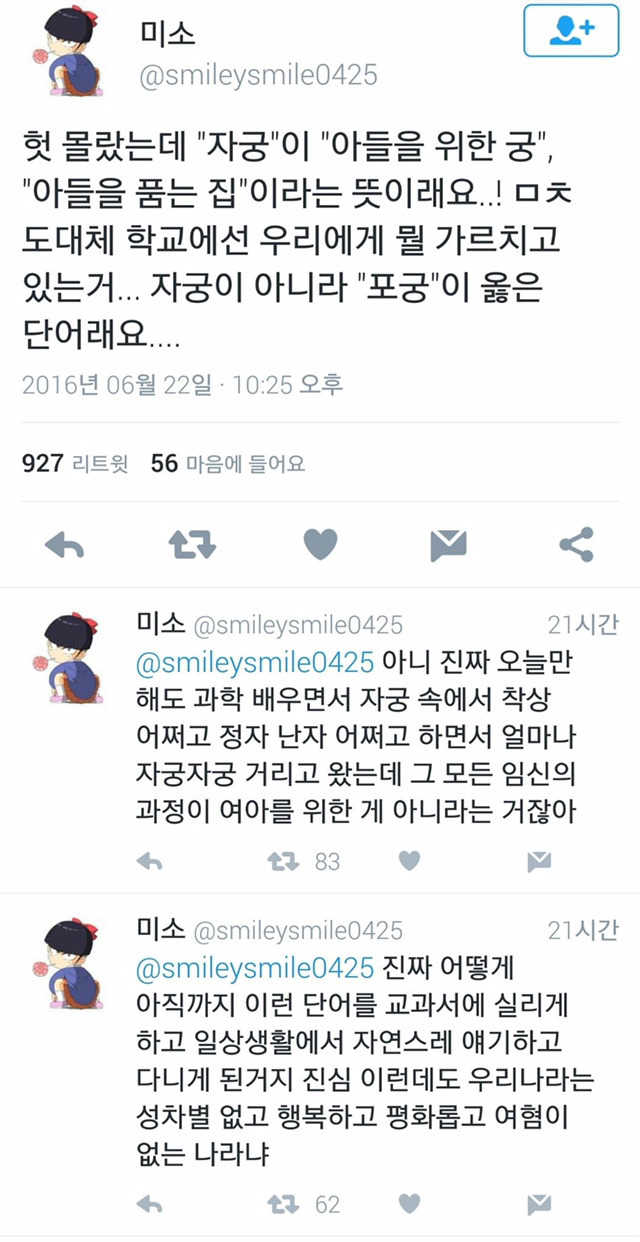Message the reply mentioning 성차별 없고
Viewport: 640px width, 1242px height.
[x=539, y=1204]
